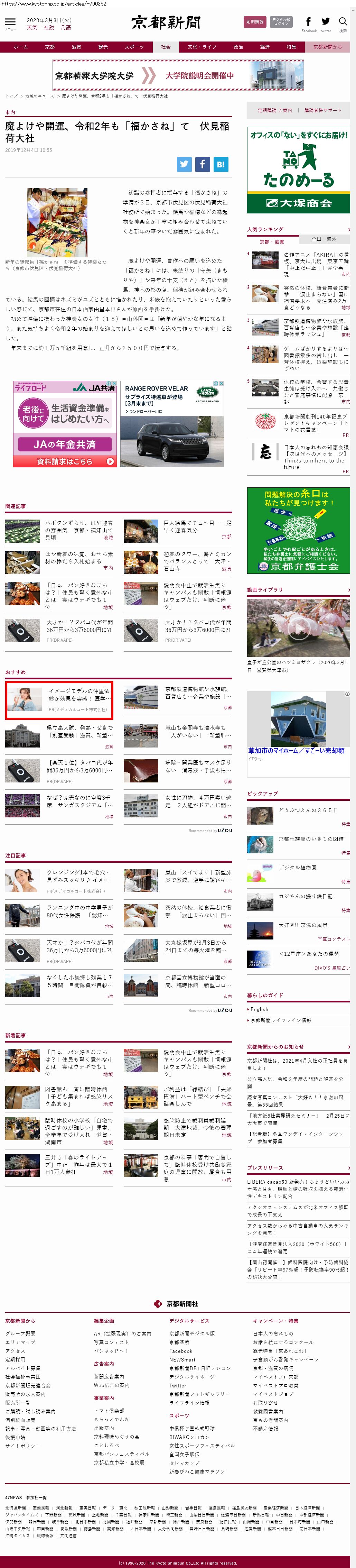Screen dimensions: 356x1568
Task: Share the article on Twitter
Action: (184, 164)
